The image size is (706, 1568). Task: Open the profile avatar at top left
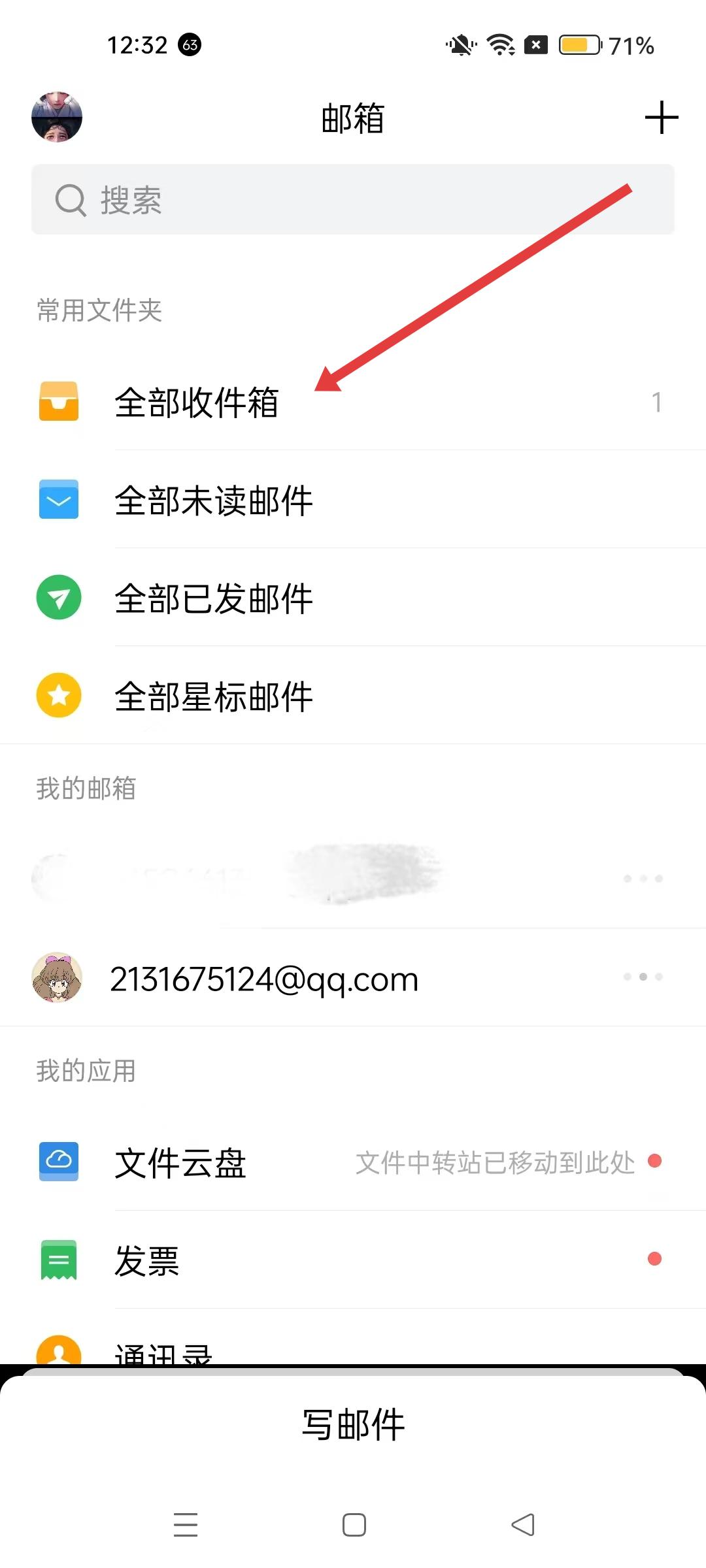pyautogui.click(x=57, y=117)
